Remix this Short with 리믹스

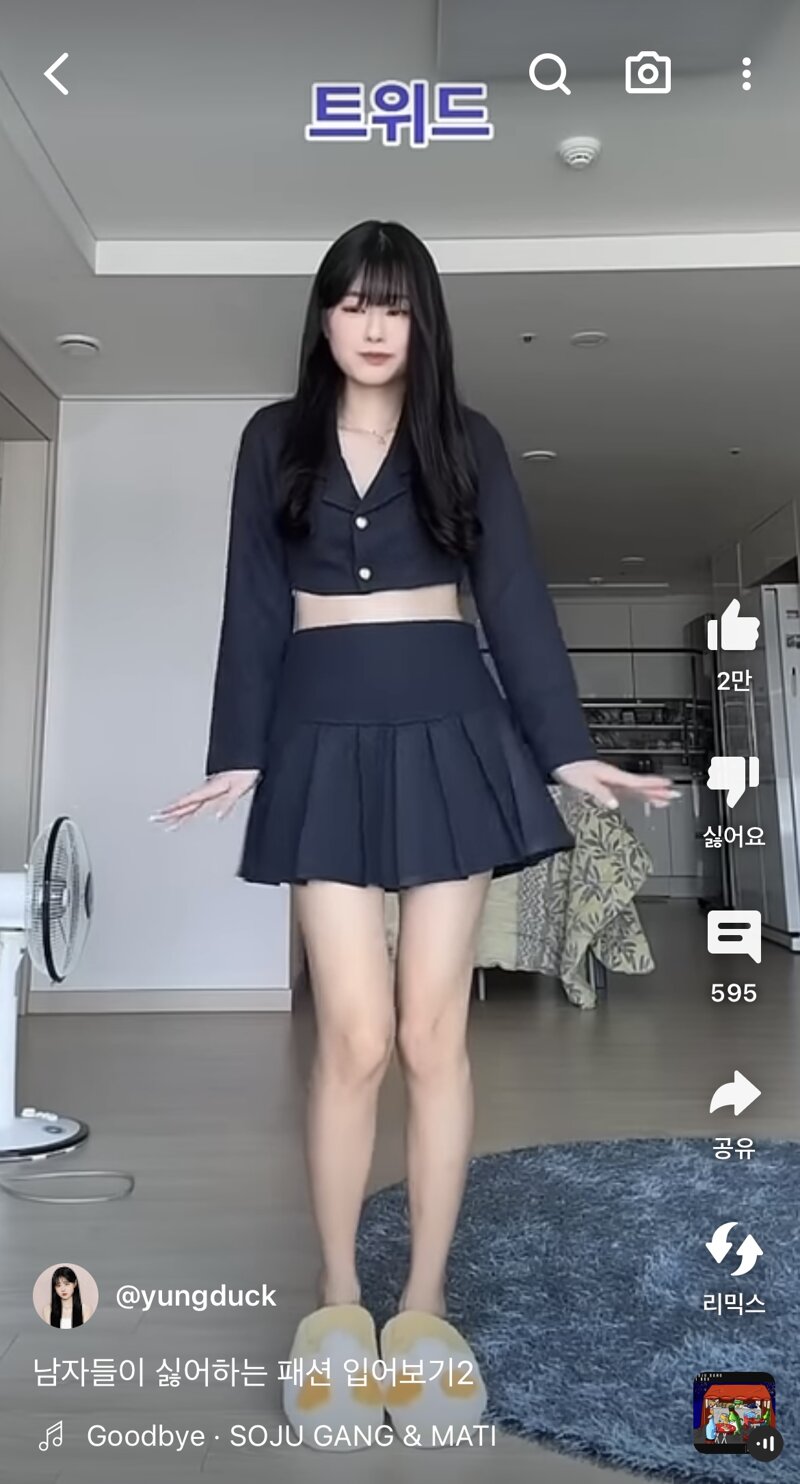coord(733,1250)
